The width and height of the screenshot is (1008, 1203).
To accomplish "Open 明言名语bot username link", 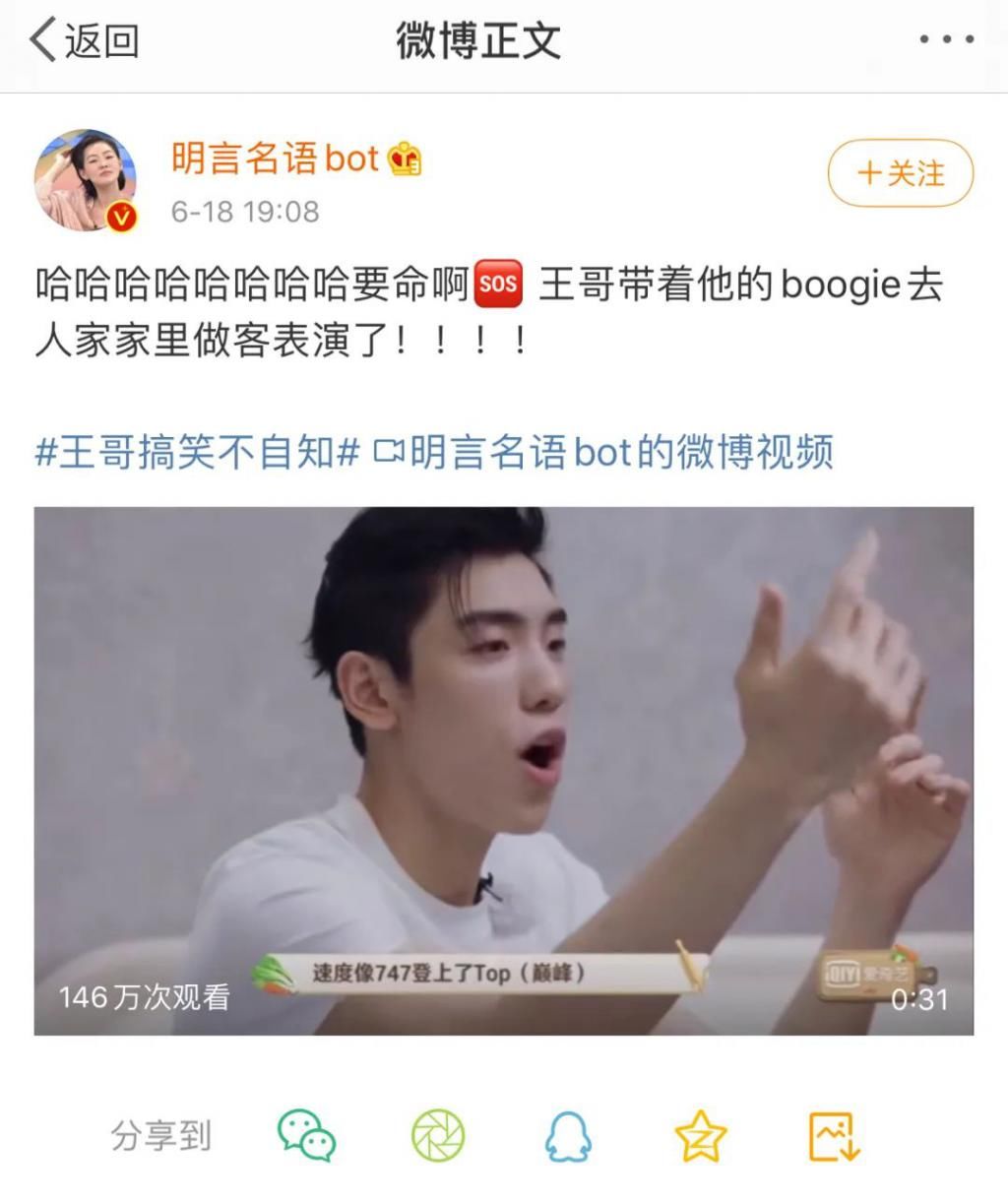I will point(275,158).
